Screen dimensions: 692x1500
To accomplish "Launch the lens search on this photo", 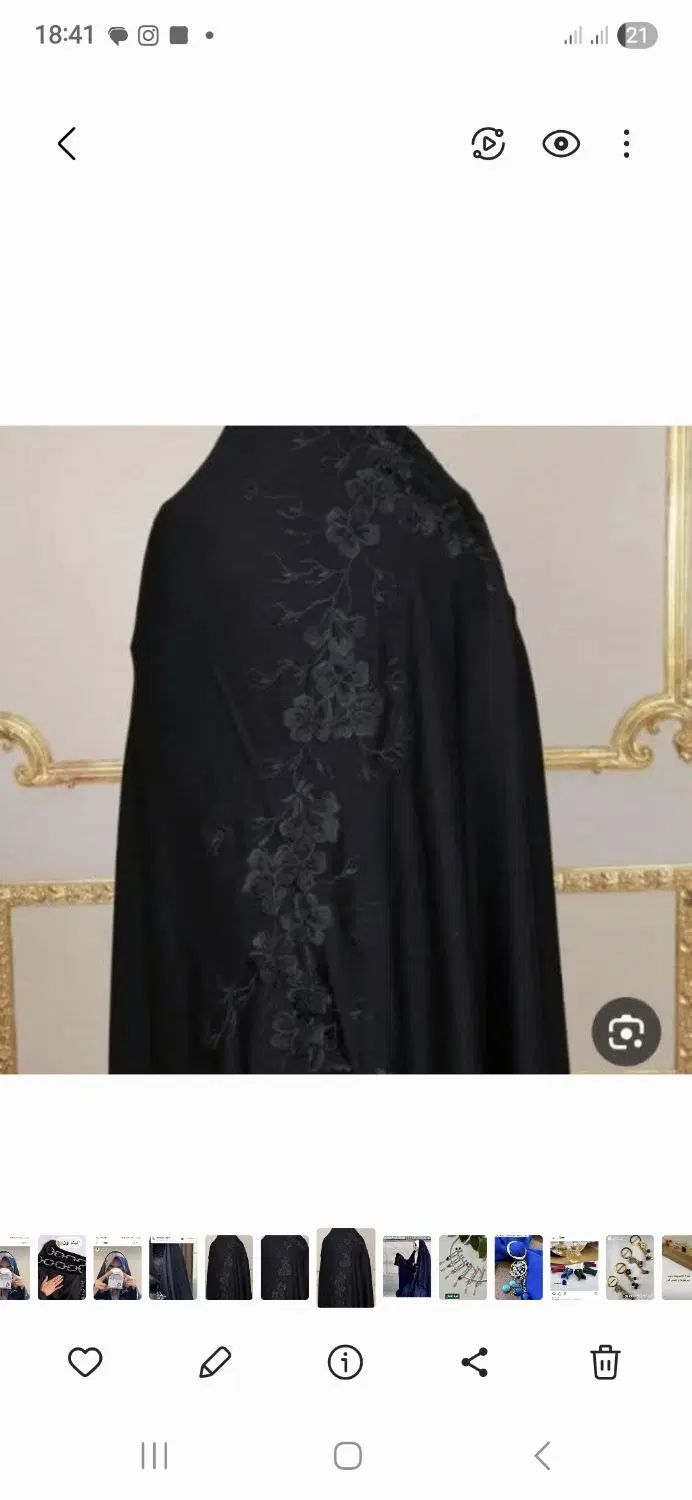I will 626,1031.
